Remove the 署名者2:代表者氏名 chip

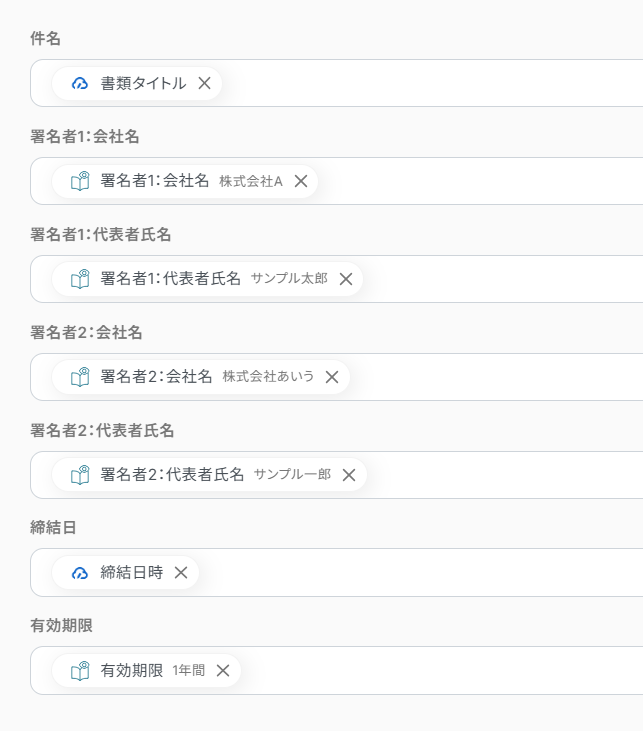349,475
